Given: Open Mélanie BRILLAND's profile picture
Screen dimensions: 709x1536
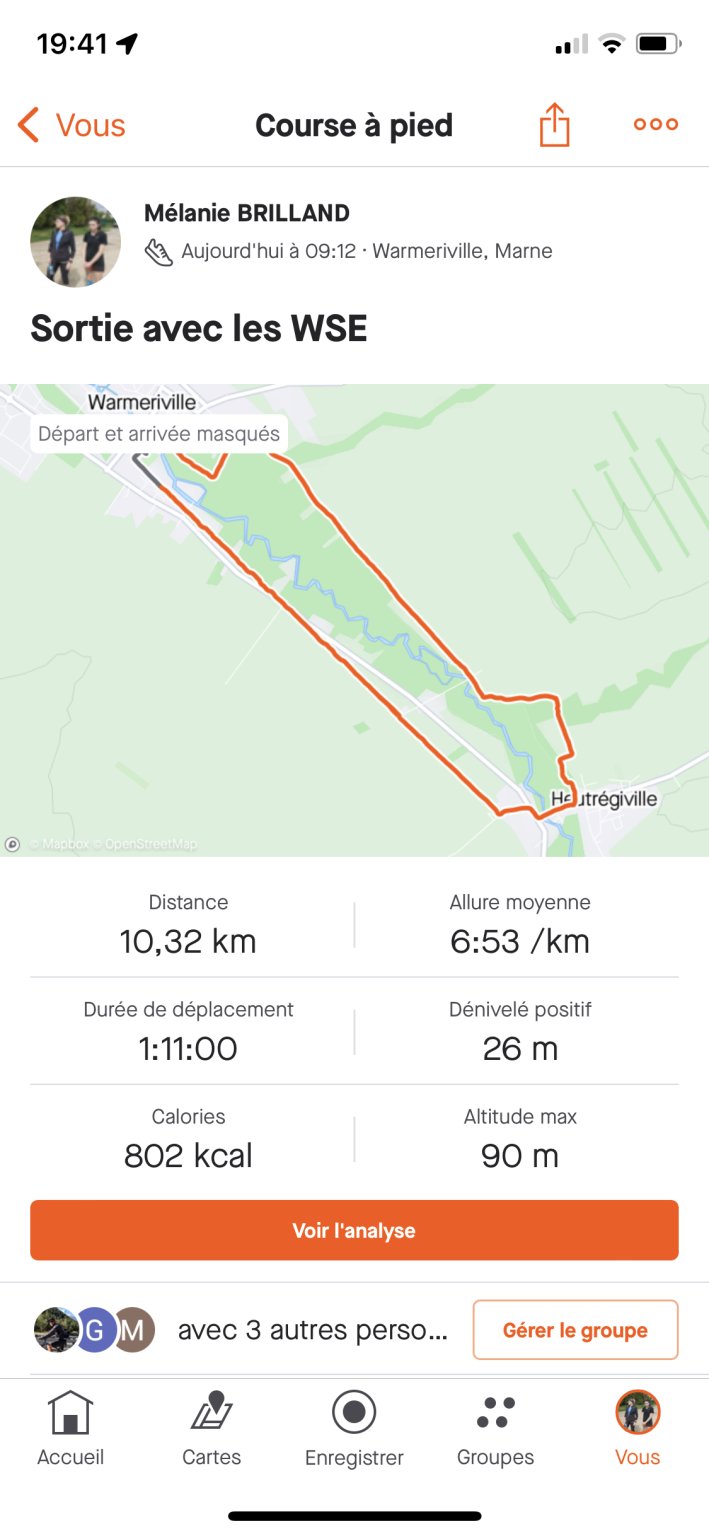Looking at the screenshot, I should click(76, 242).
